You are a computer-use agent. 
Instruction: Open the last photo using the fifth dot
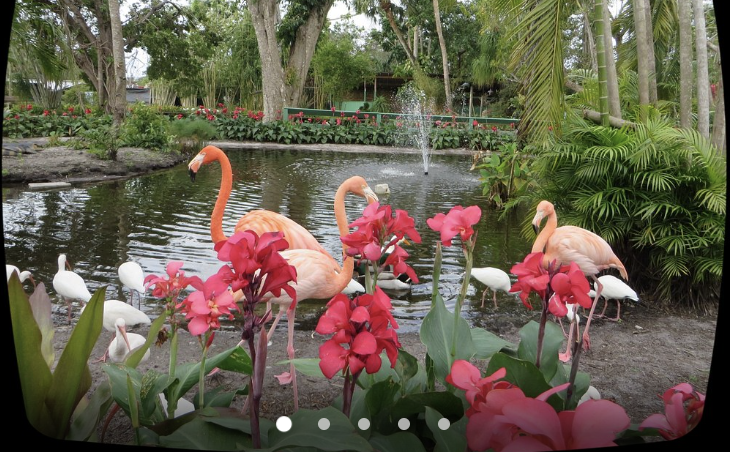click(x=444, y=424)
